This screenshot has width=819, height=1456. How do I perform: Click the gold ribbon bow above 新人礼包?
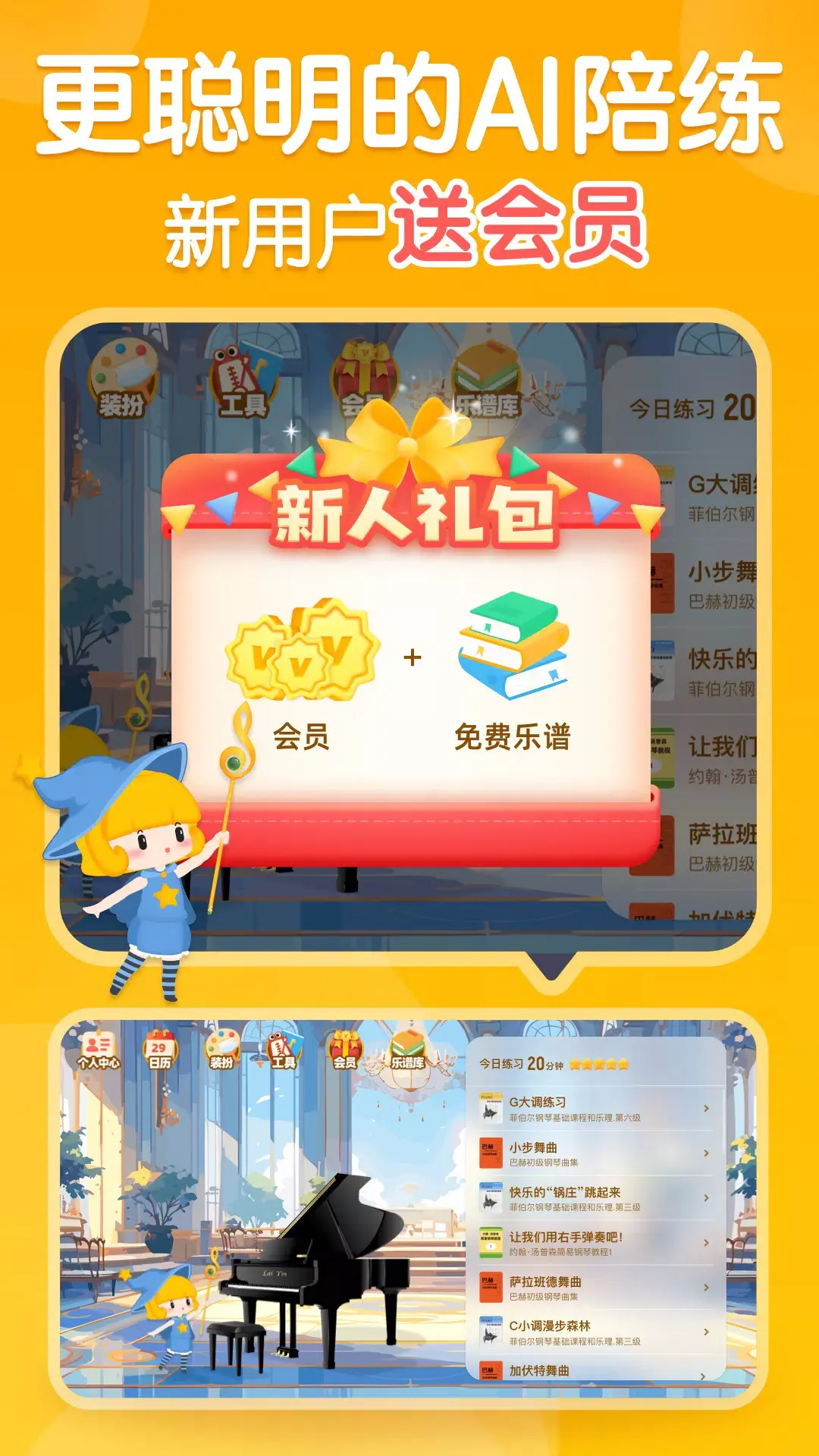pyautogui.click(x=409, y=444)
